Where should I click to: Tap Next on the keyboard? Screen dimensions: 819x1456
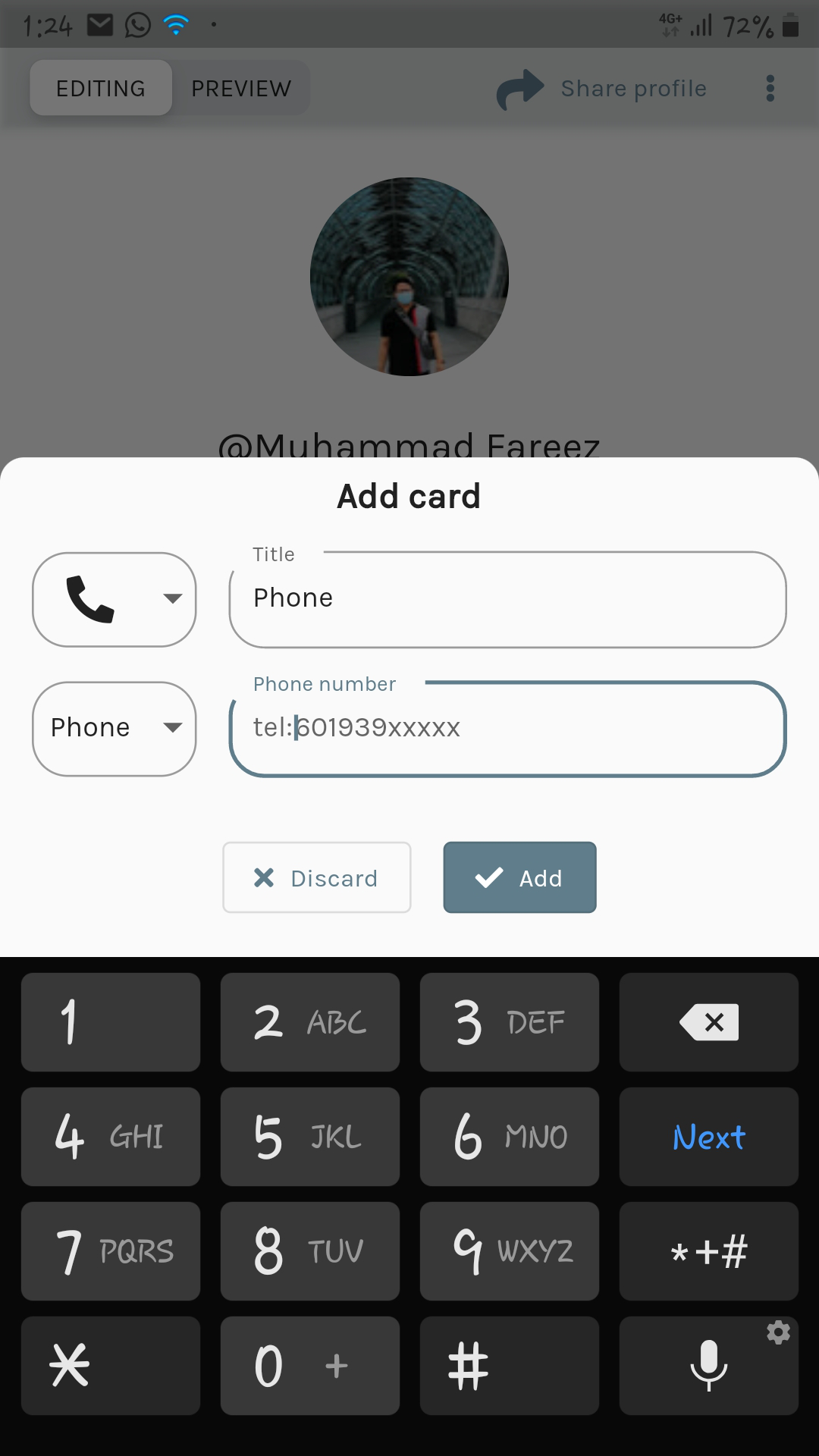point(708,1137)
